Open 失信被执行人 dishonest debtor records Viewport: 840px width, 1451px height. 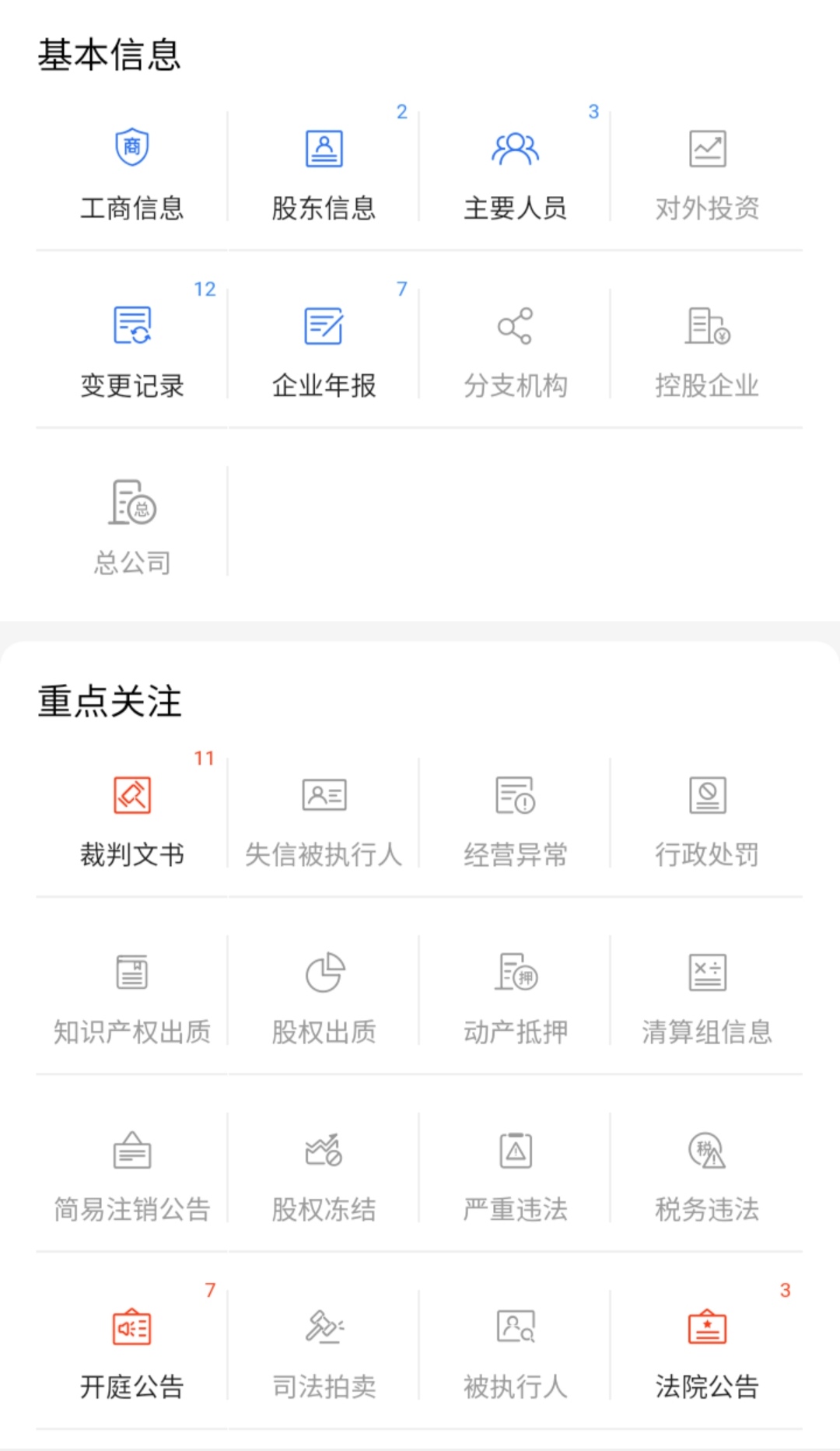click(x=324, y=820)
